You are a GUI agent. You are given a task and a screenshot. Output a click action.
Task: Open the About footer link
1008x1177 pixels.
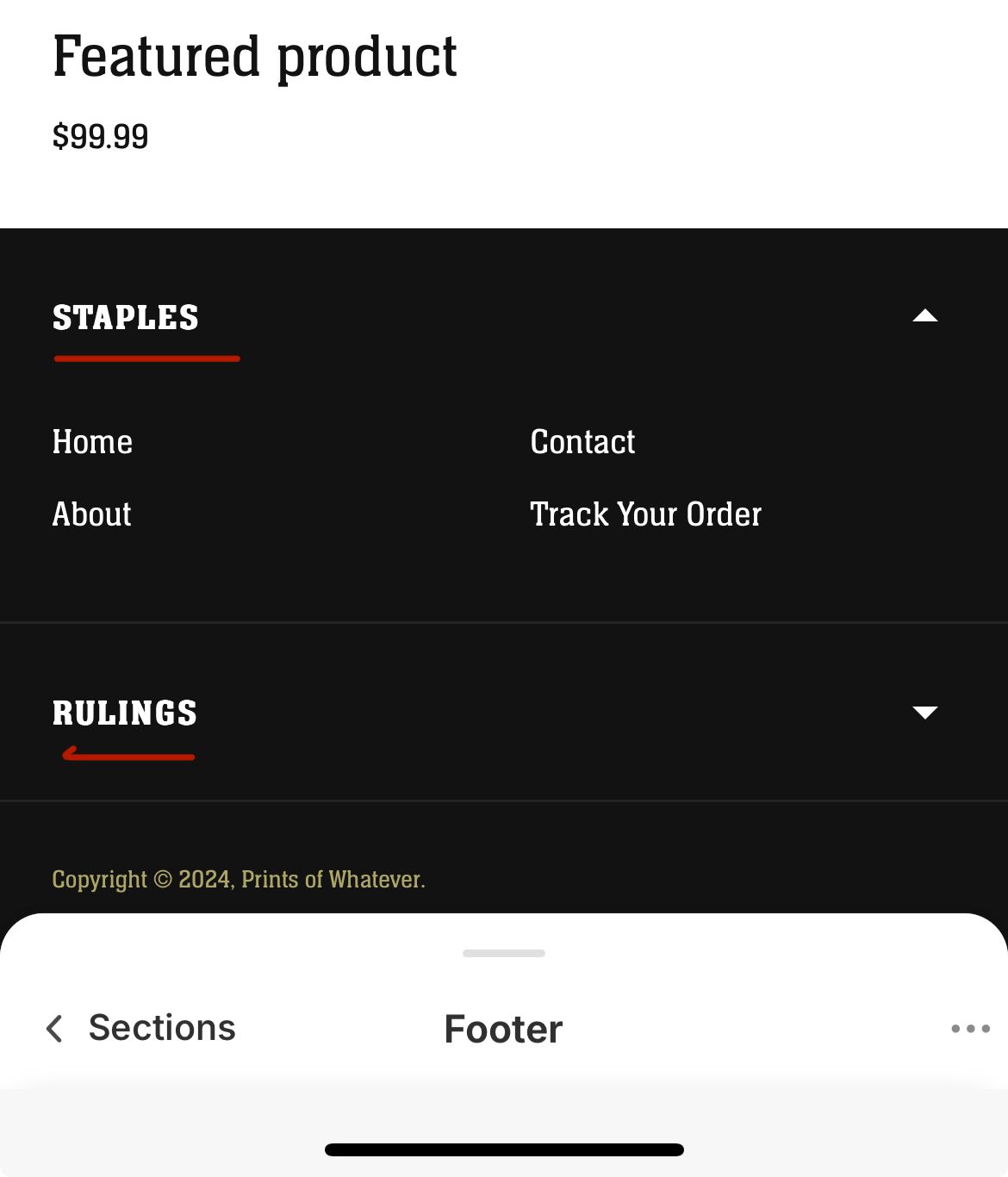tap(91, 514)
